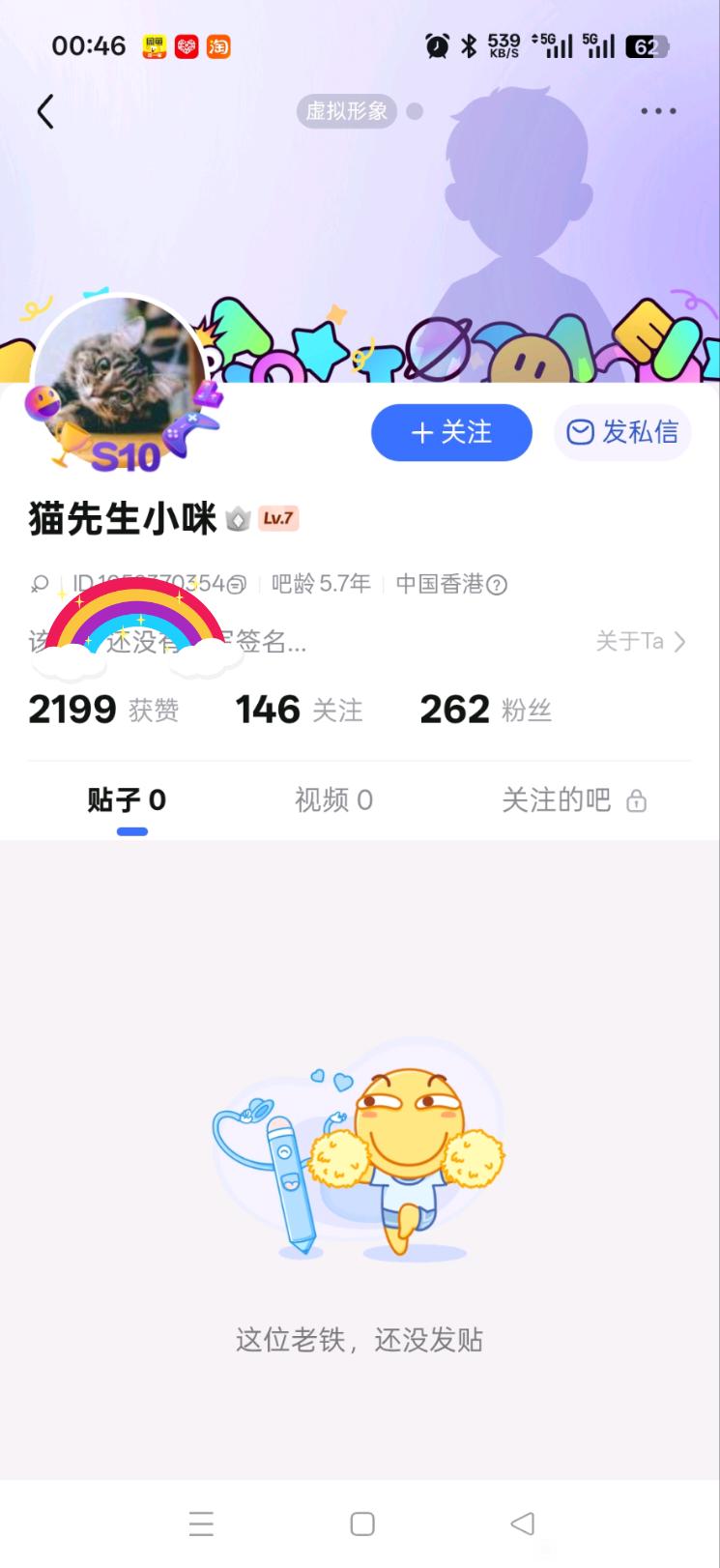Follow this user with 关注 button
720x1568 pixels.
point(451,432)
